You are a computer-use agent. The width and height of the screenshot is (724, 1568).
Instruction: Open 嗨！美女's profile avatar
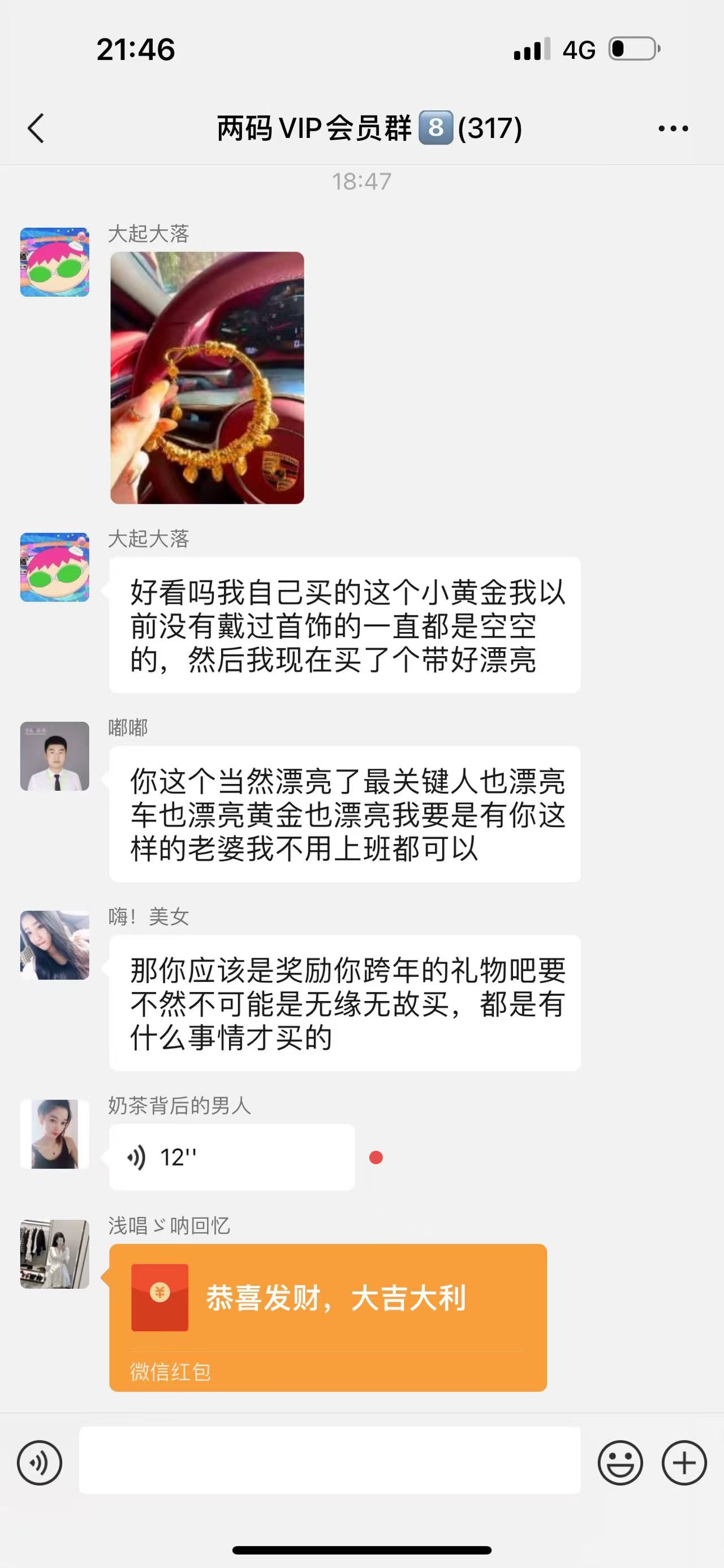pyautogui.click(x=55, y=945)
